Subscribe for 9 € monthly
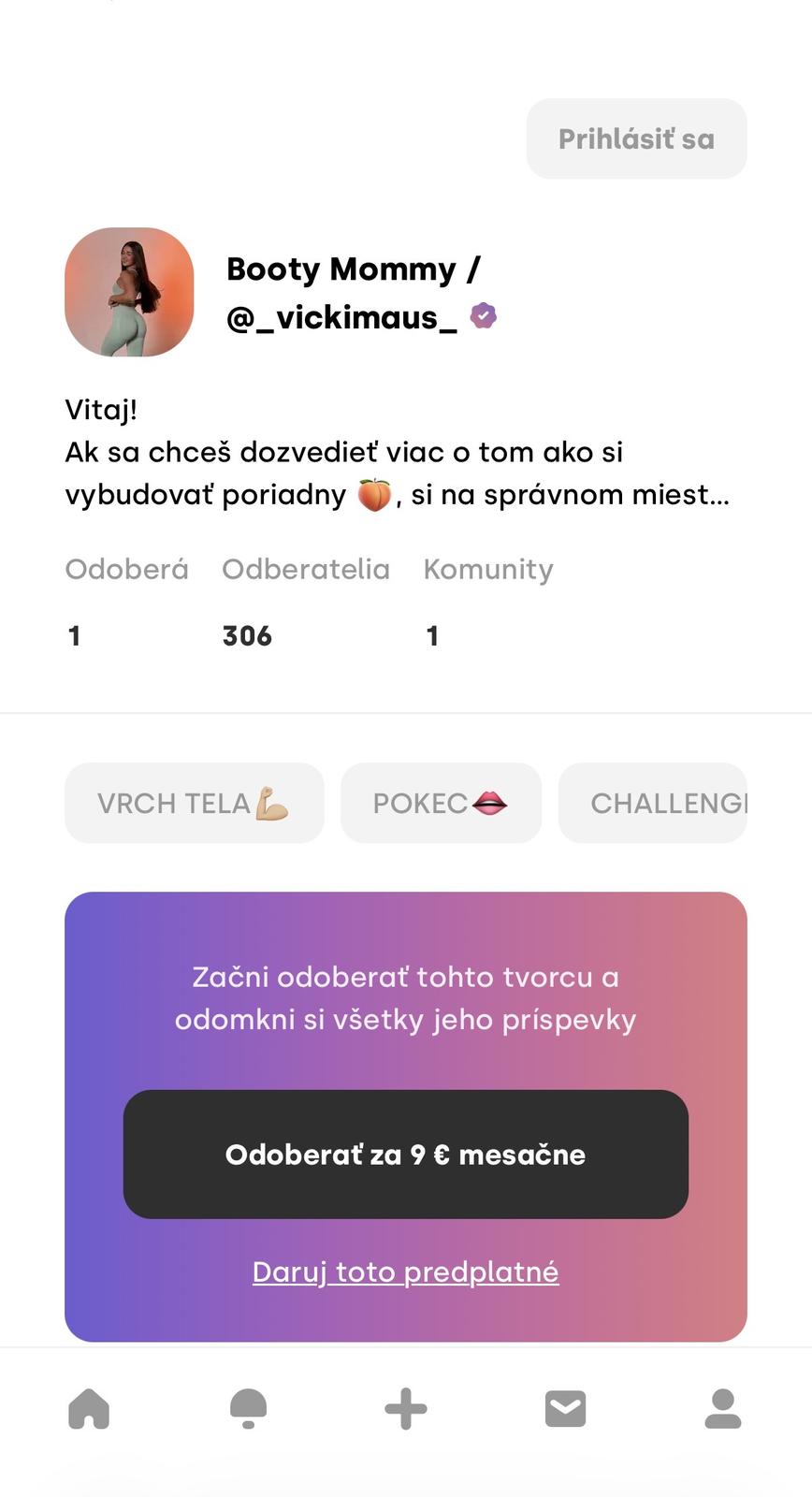The height and width of the screenshot is (1497, 812). pos(405,1154)
